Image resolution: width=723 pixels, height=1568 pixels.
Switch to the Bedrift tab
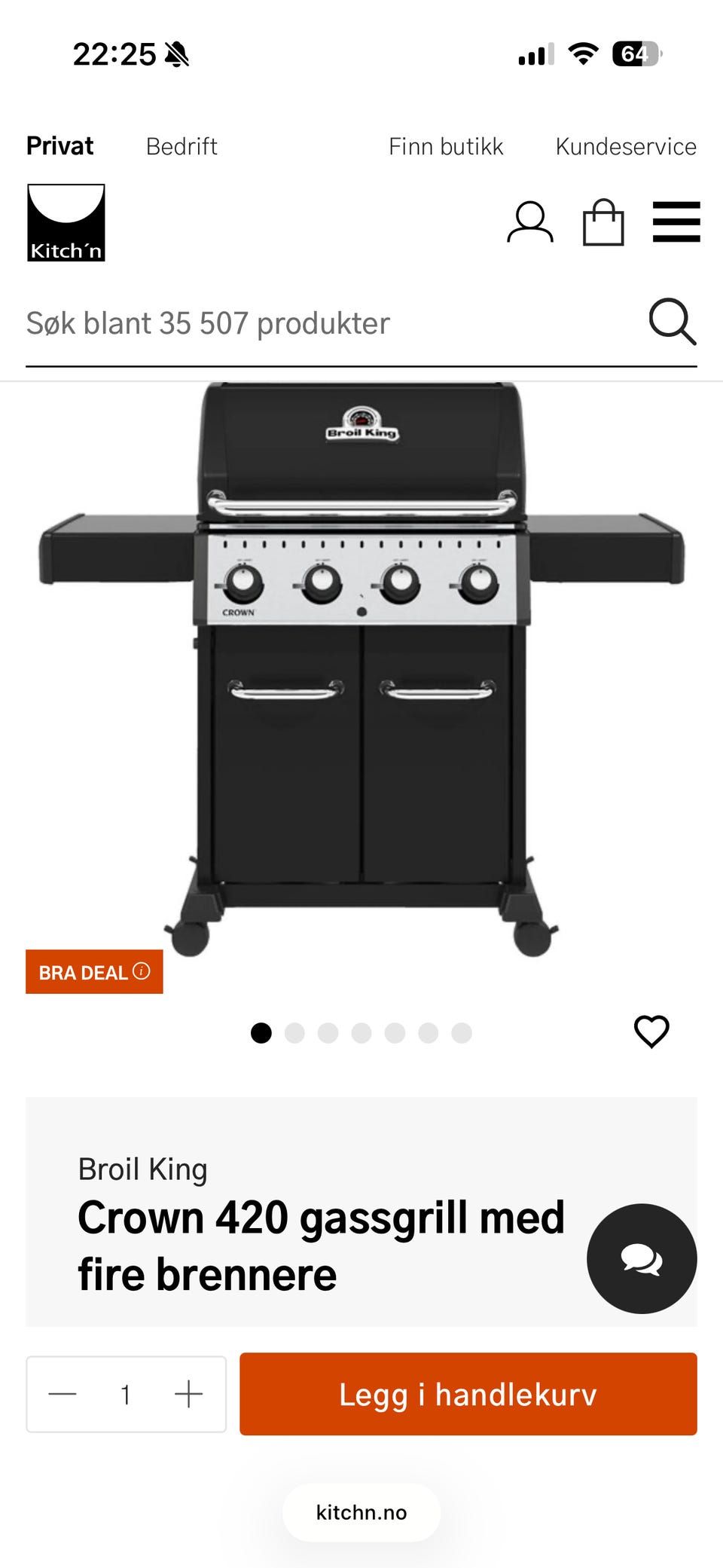[x=182, y=146]
